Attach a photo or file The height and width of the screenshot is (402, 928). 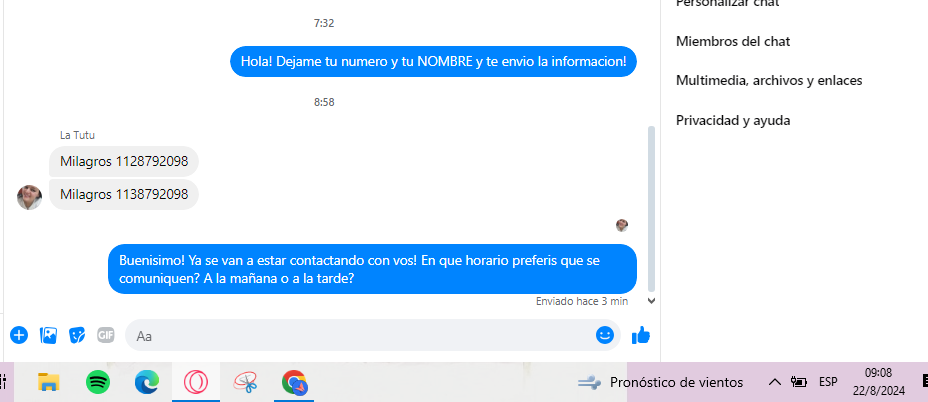pos(48,335)
